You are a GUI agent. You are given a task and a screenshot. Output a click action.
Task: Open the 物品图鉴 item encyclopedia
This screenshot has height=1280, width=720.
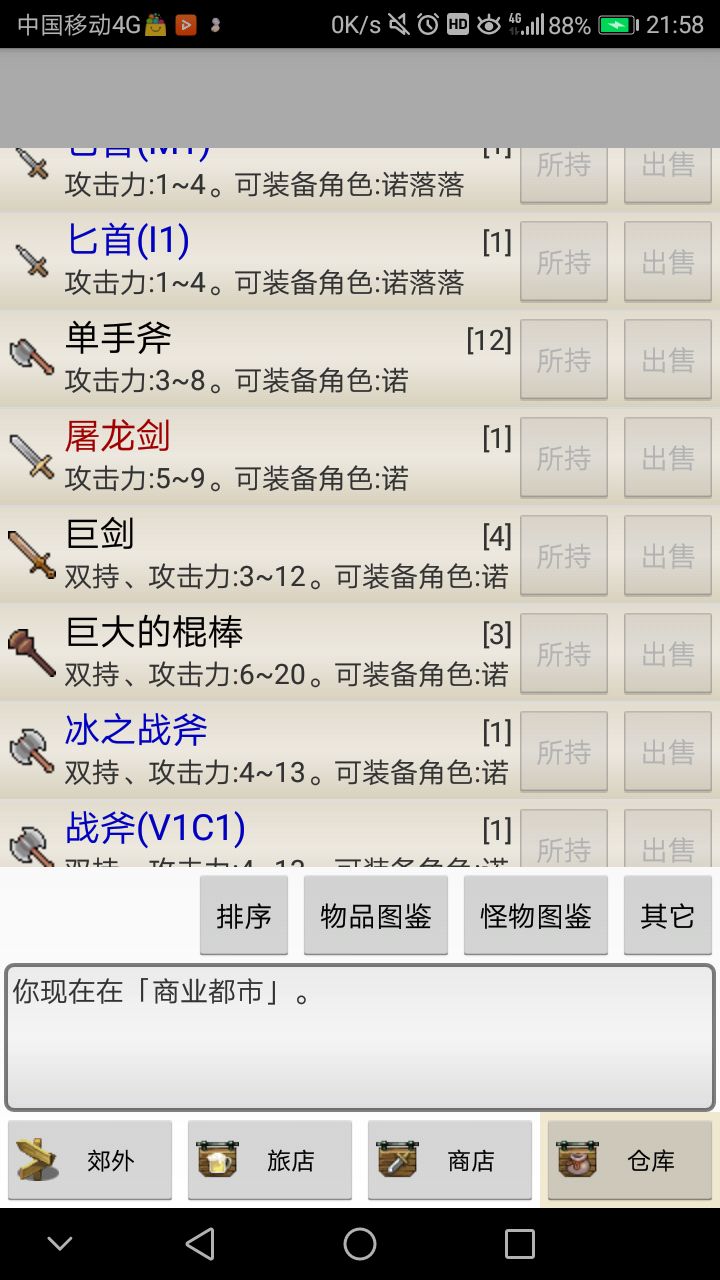click(376, 915)
